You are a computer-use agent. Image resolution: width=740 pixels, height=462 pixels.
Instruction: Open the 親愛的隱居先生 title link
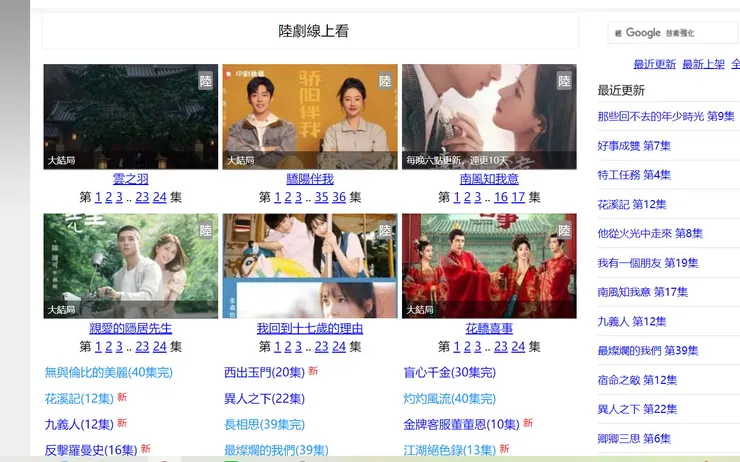pos(130,328)
